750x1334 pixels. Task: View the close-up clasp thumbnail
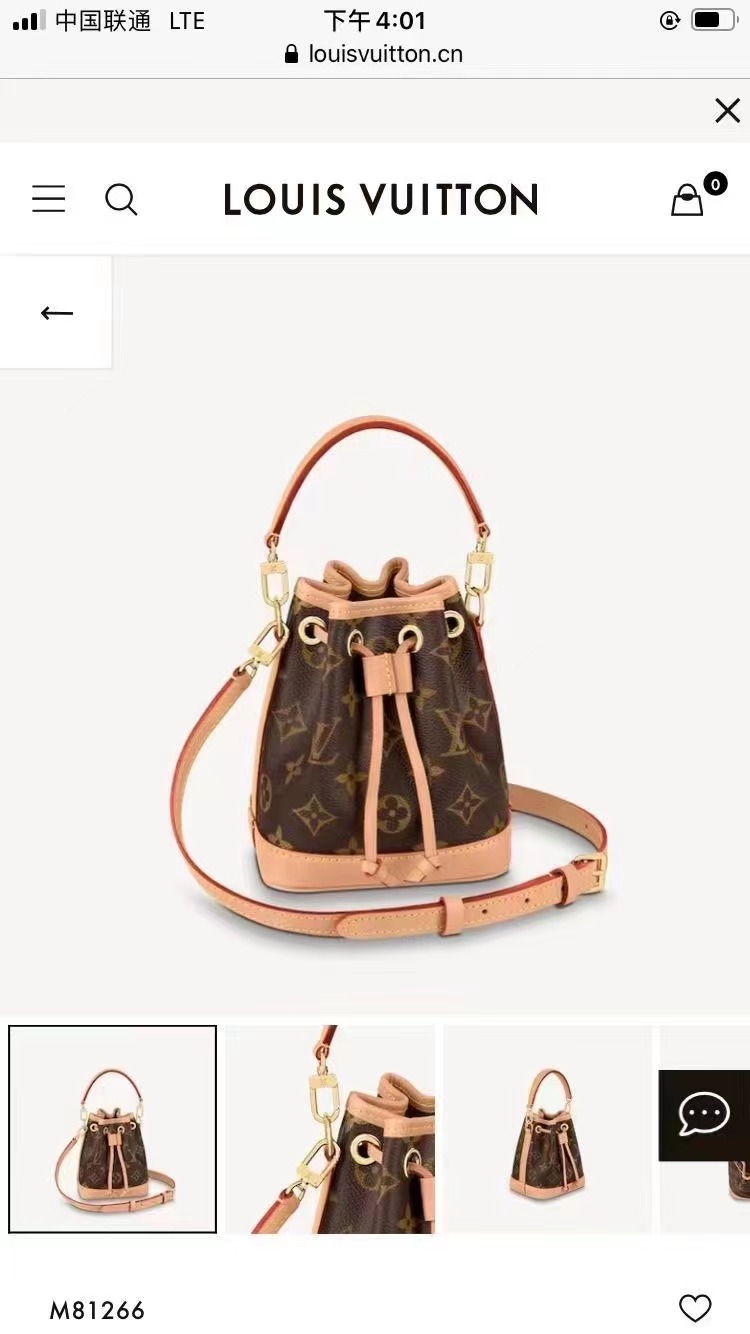330,1129
